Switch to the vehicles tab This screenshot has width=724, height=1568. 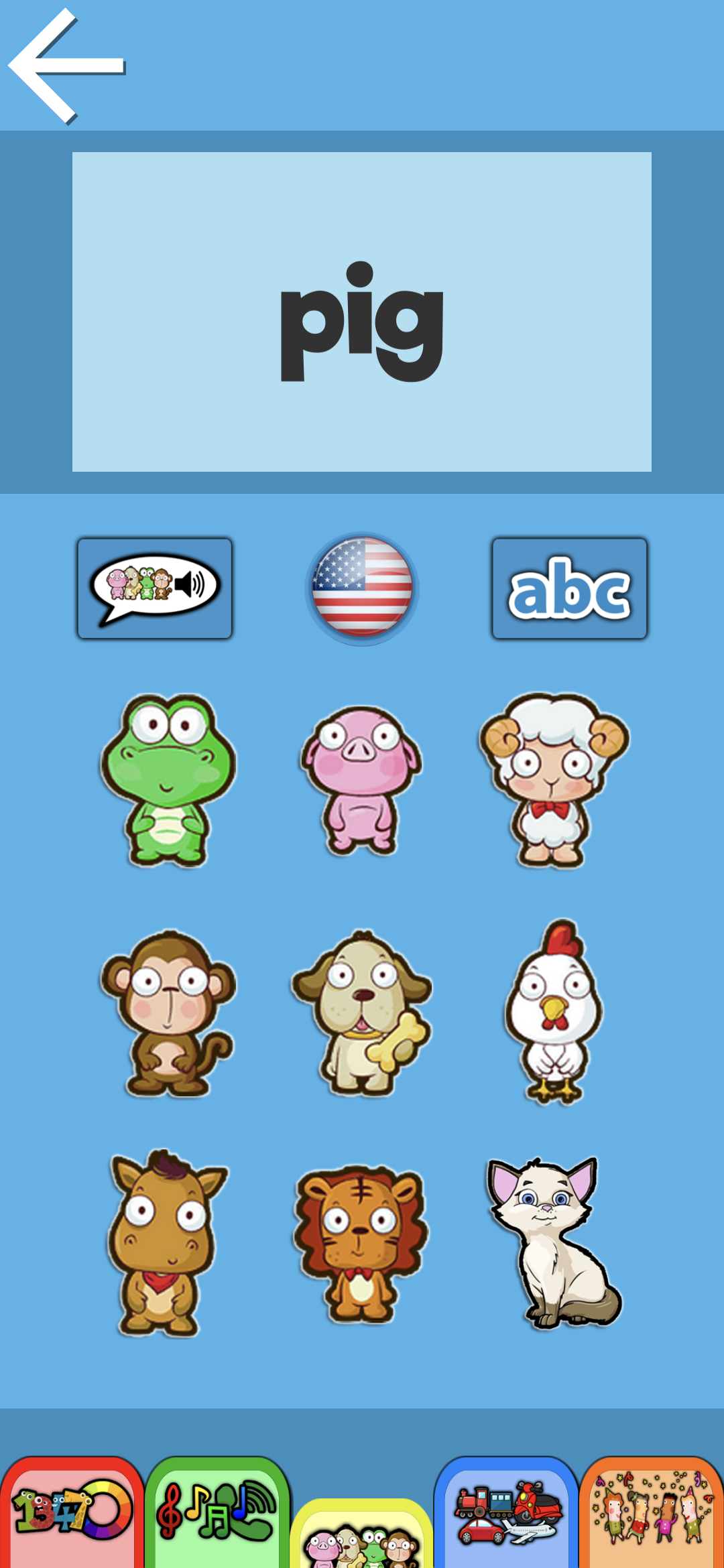pyautogui.click(x=506, y=1514)
